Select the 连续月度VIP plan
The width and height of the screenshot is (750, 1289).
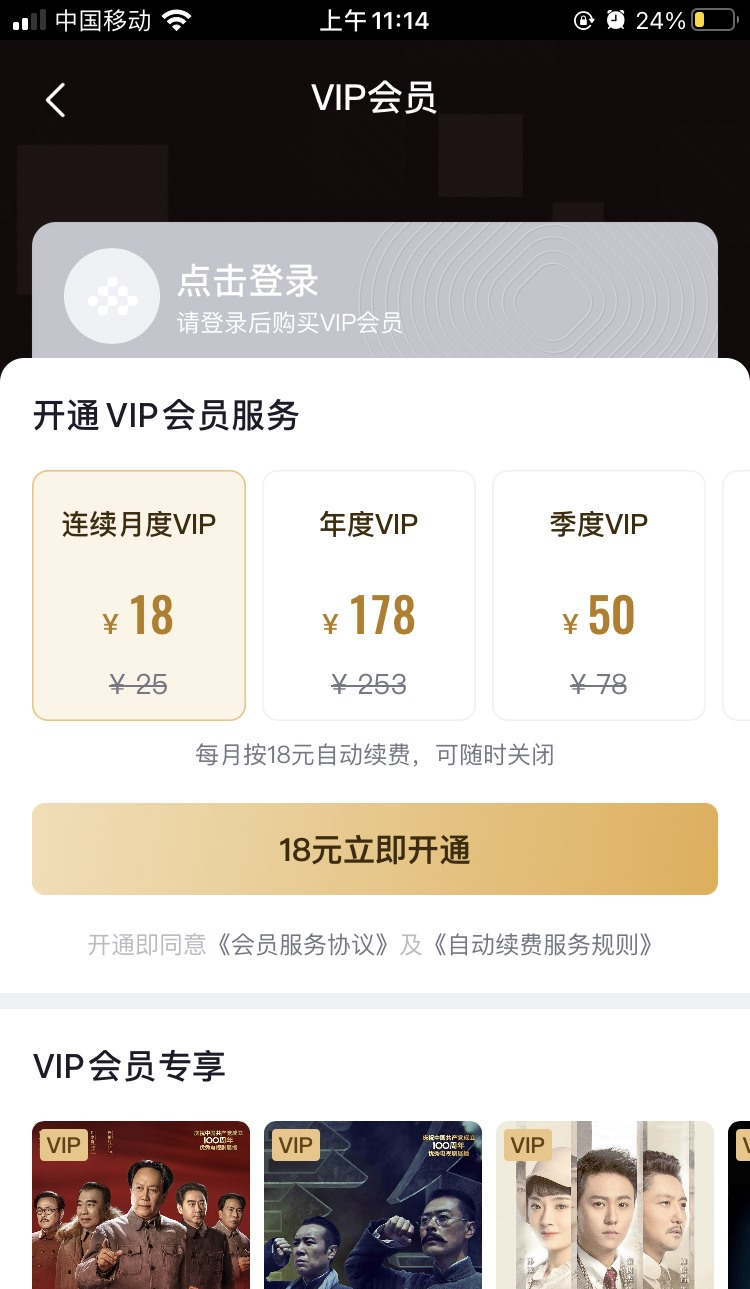click(139, 595)
